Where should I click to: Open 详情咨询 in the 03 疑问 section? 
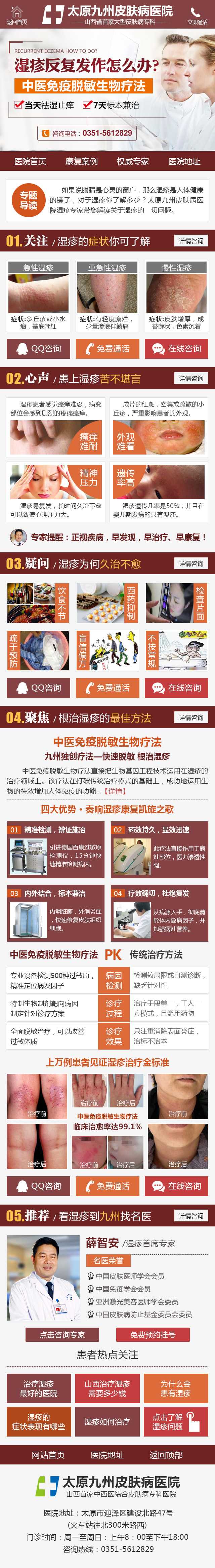190,564
